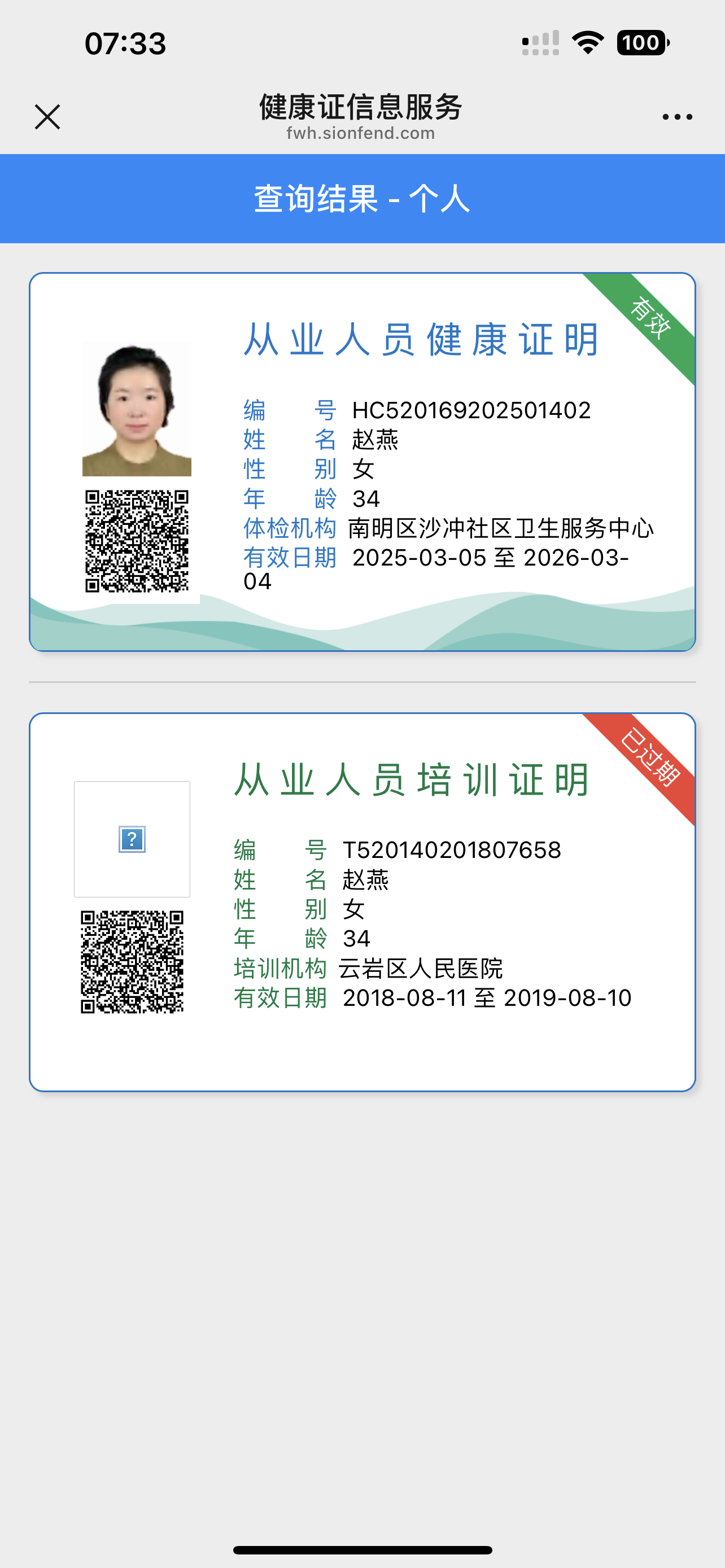Screen dimensions: 725x1568
Task: Open the 从业人员健康证明 card
Action: 362,461
